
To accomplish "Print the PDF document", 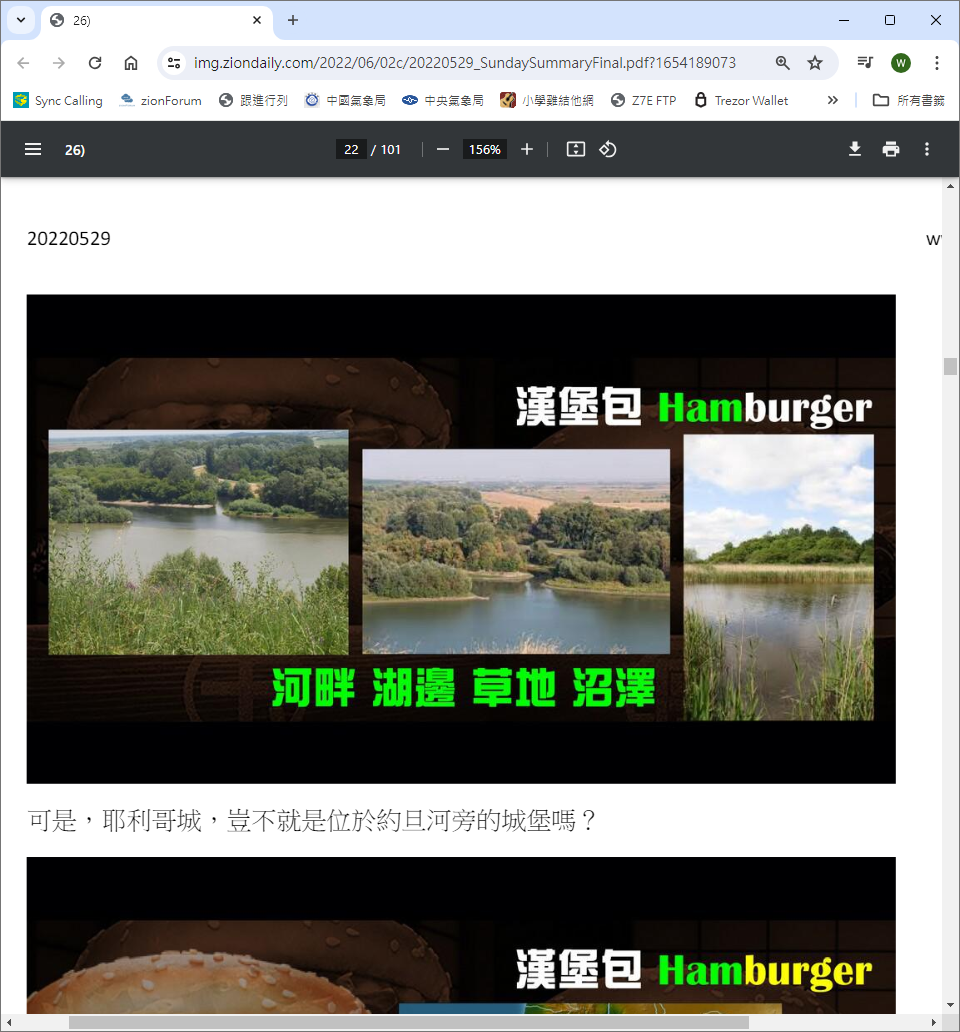I will pyautogui.click(x=891, y=149).
